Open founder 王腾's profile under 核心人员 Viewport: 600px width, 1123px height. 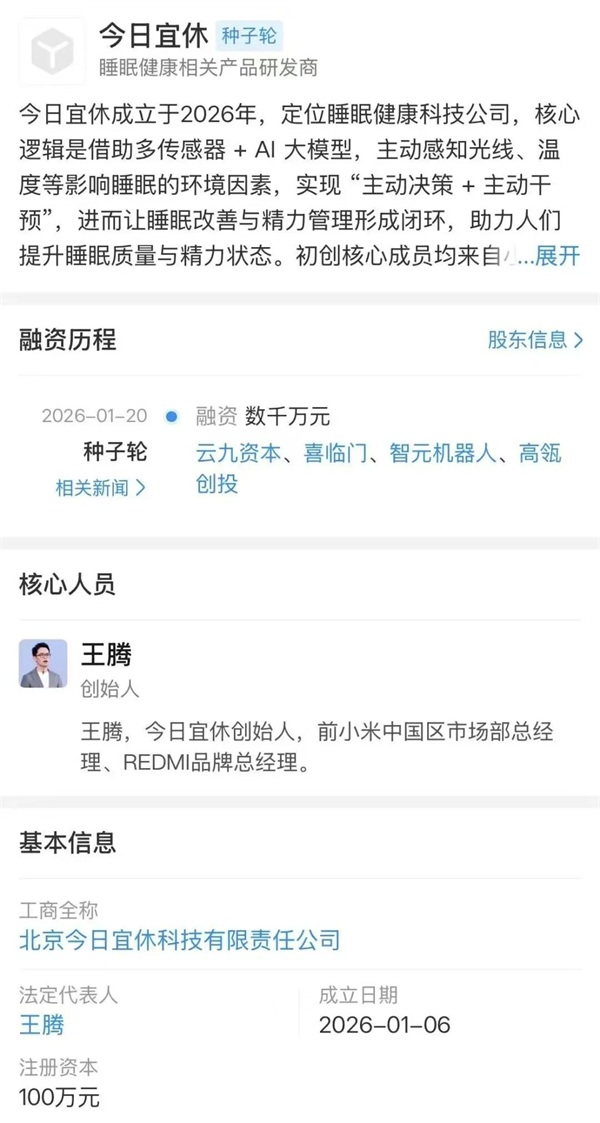[x=105, y=656]
